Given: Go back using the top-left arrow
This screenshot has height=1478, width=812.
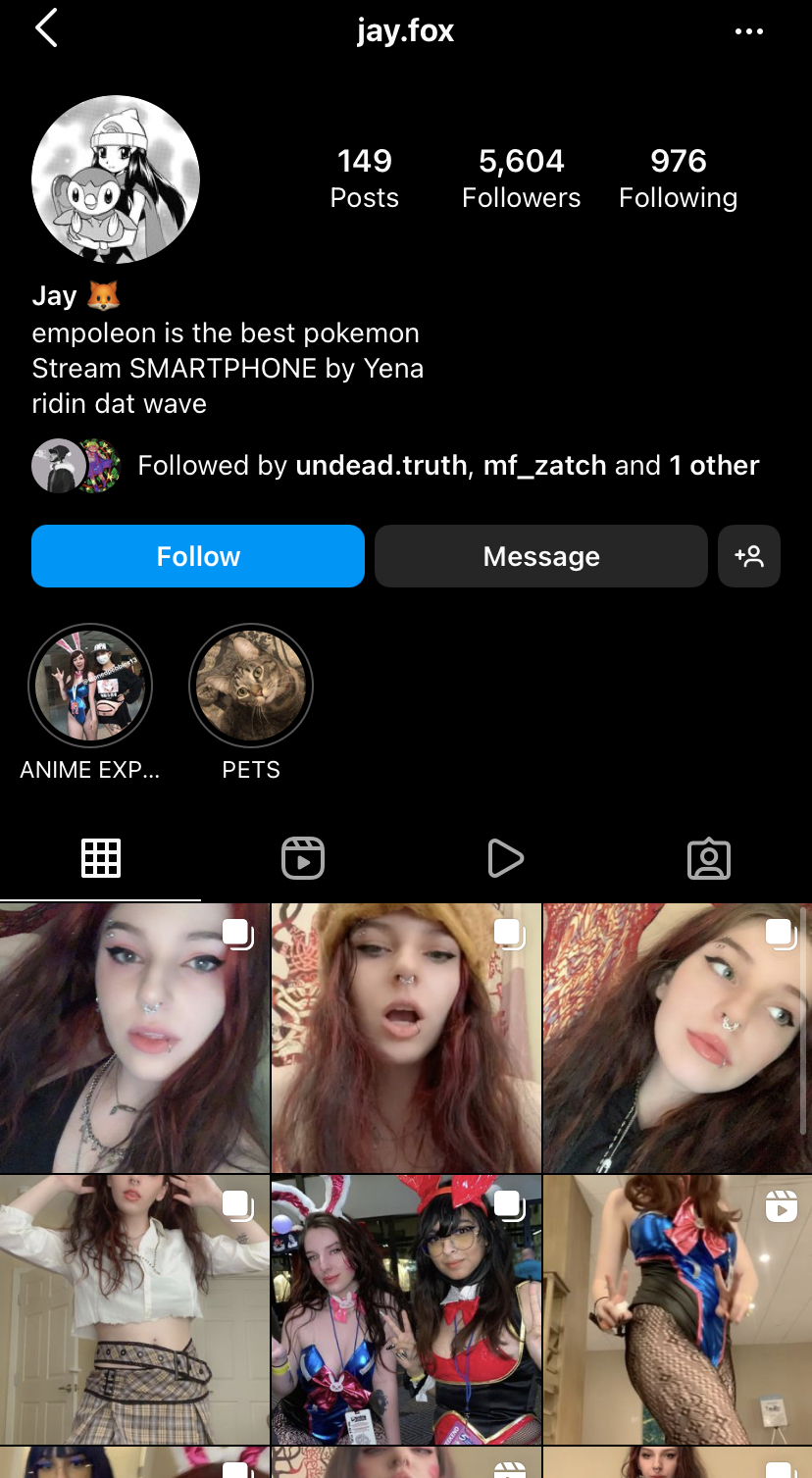Looking at the screenshot, I should [x=46, y=29].
